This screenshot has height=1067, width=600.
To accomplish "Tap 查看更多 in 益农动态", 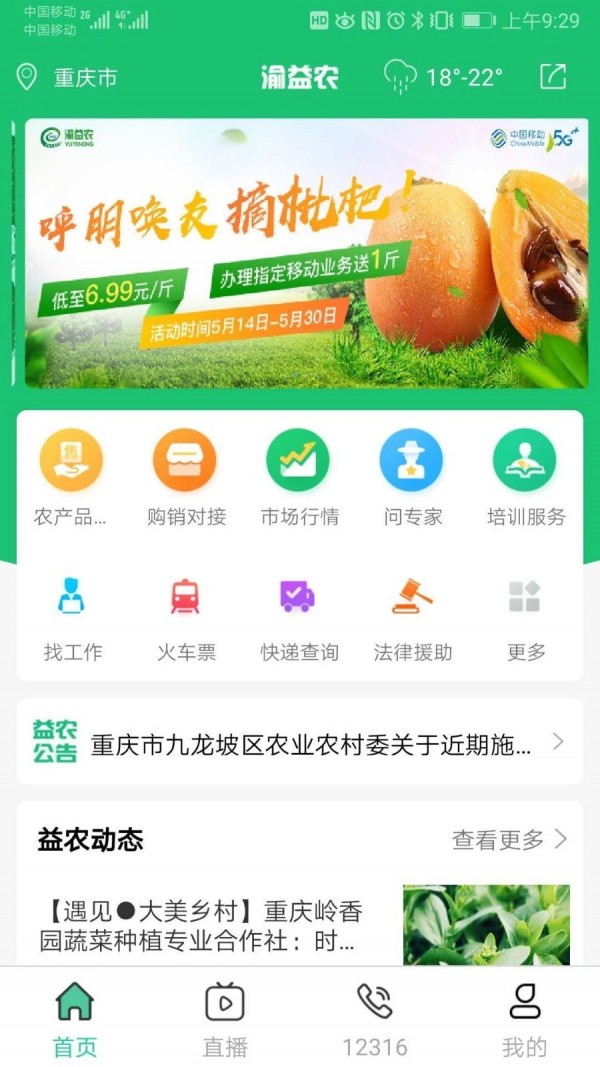I will [509, 839].
